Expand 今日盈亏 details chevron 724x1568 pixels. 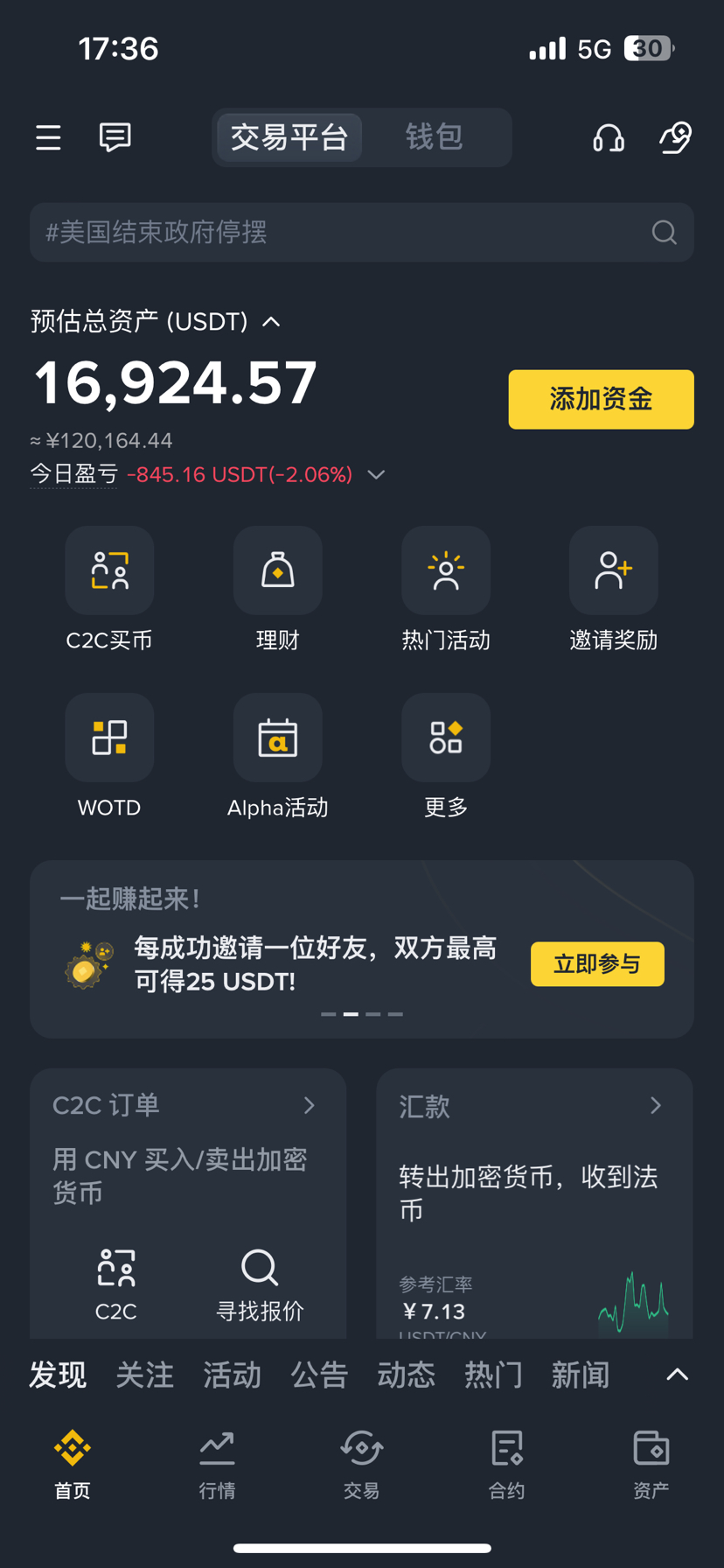click(376, 475)
